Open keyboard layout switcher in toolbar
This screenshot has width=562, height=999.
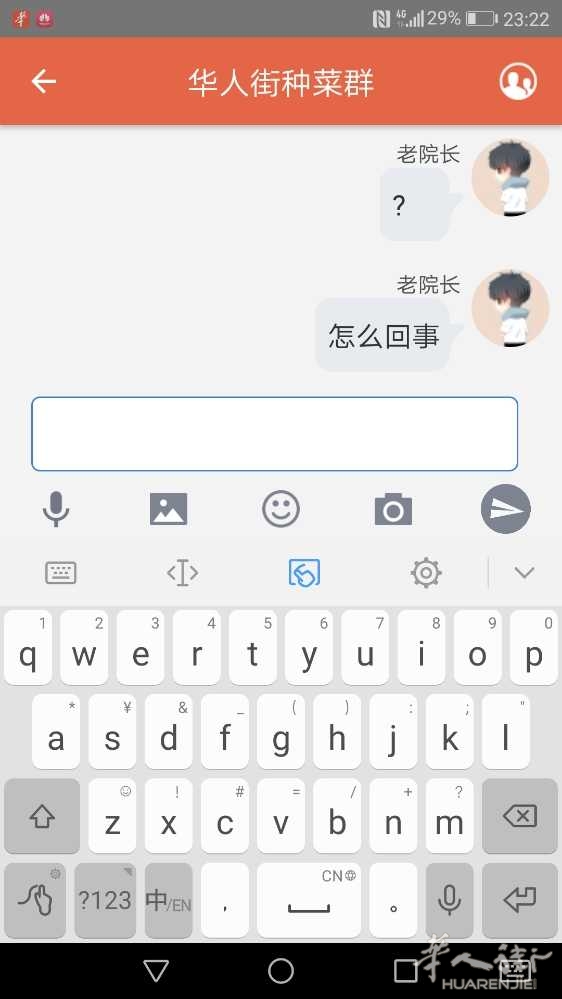(x=61, y=573)
